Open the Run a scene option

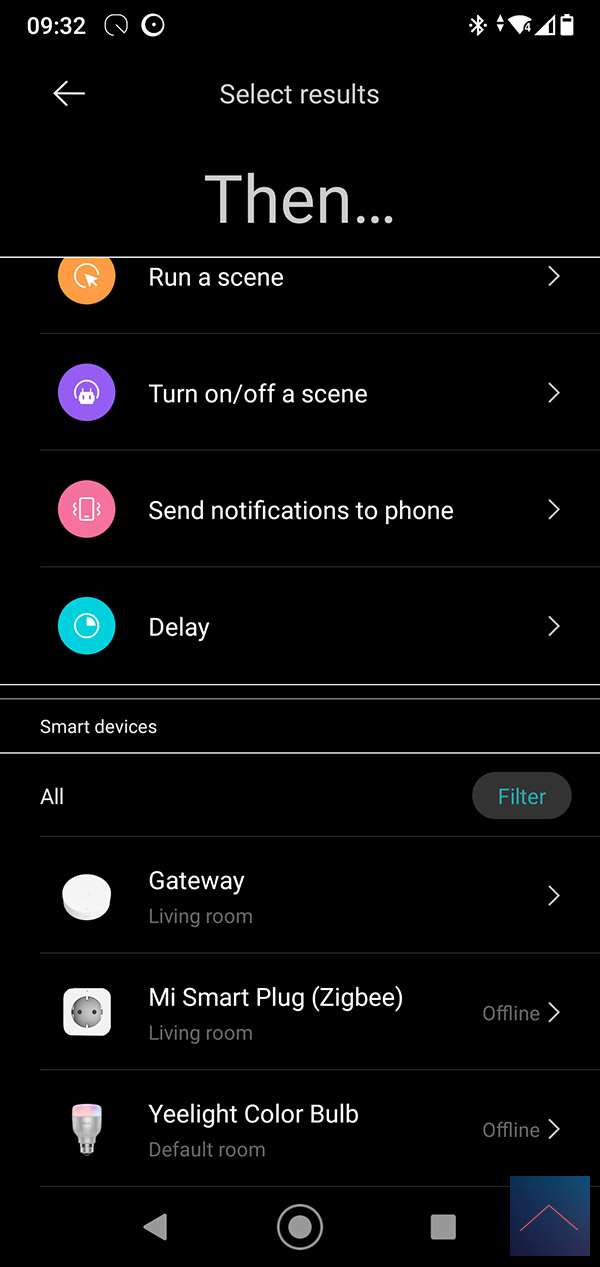pyautogui.click(x=300, y=278)
